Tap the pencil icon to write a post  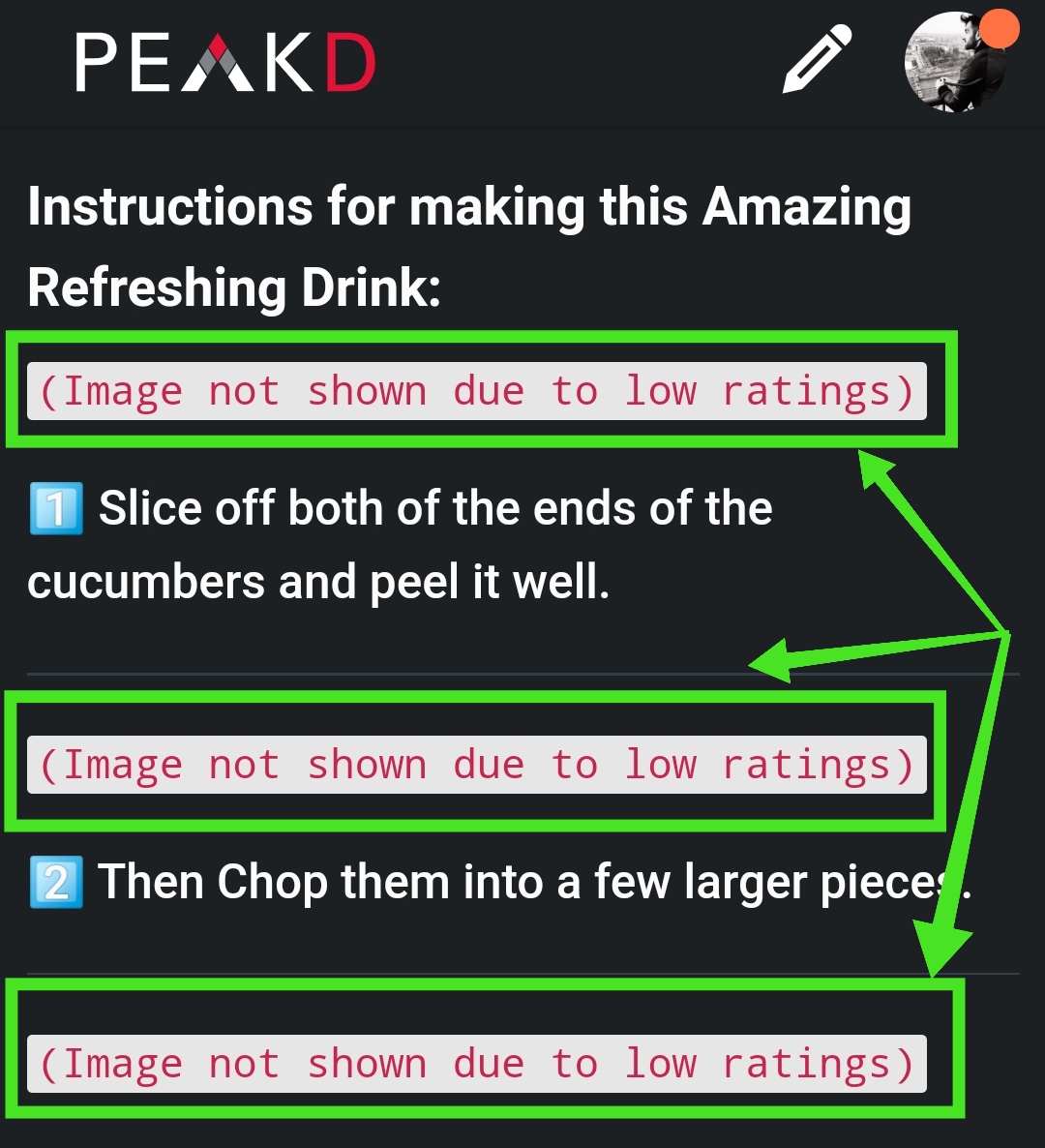click(x=817, y=61)
